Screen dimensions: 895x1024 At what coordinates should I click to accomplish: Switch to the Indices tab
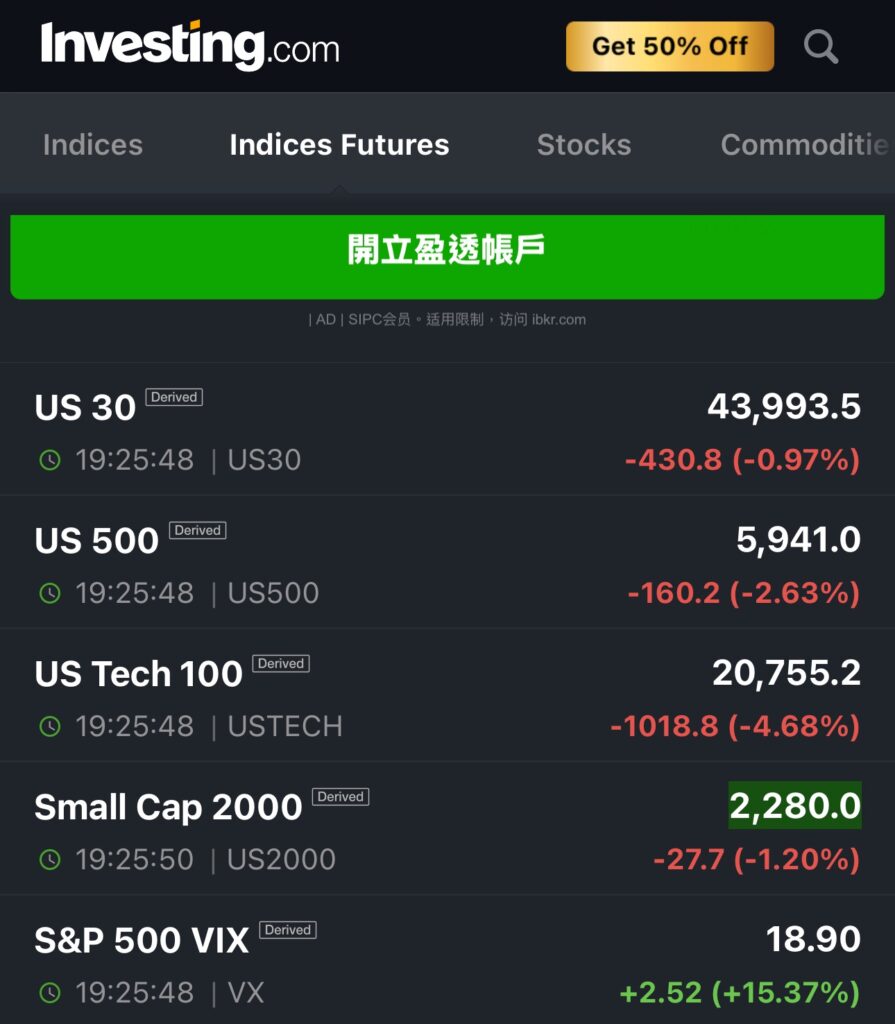(93, 145)
